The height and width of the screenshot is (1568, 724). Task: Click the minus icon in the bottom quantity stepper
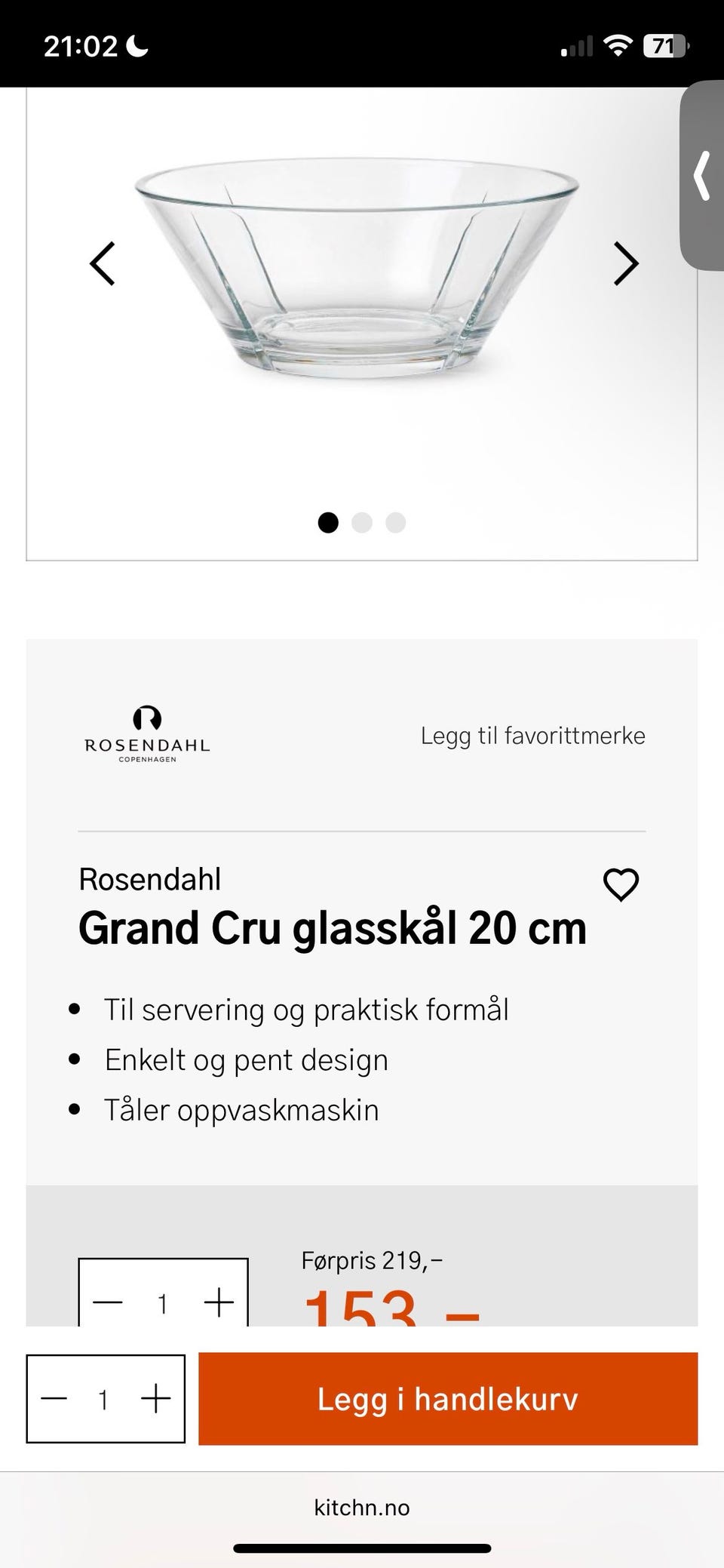click(54, 1400)
